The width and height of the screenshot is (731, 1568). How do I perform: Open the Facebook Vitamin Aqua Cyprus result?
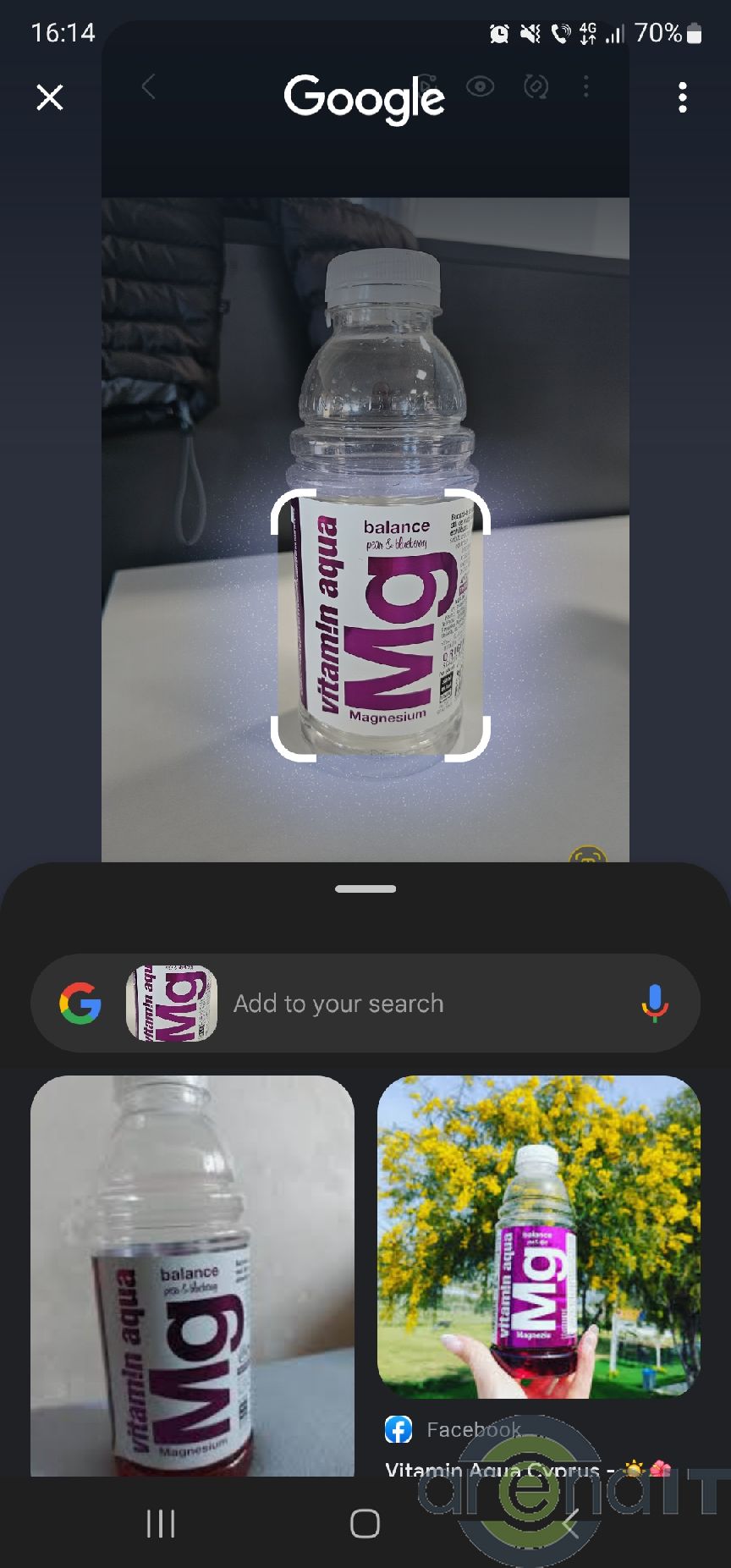[x=538, y=1235]
